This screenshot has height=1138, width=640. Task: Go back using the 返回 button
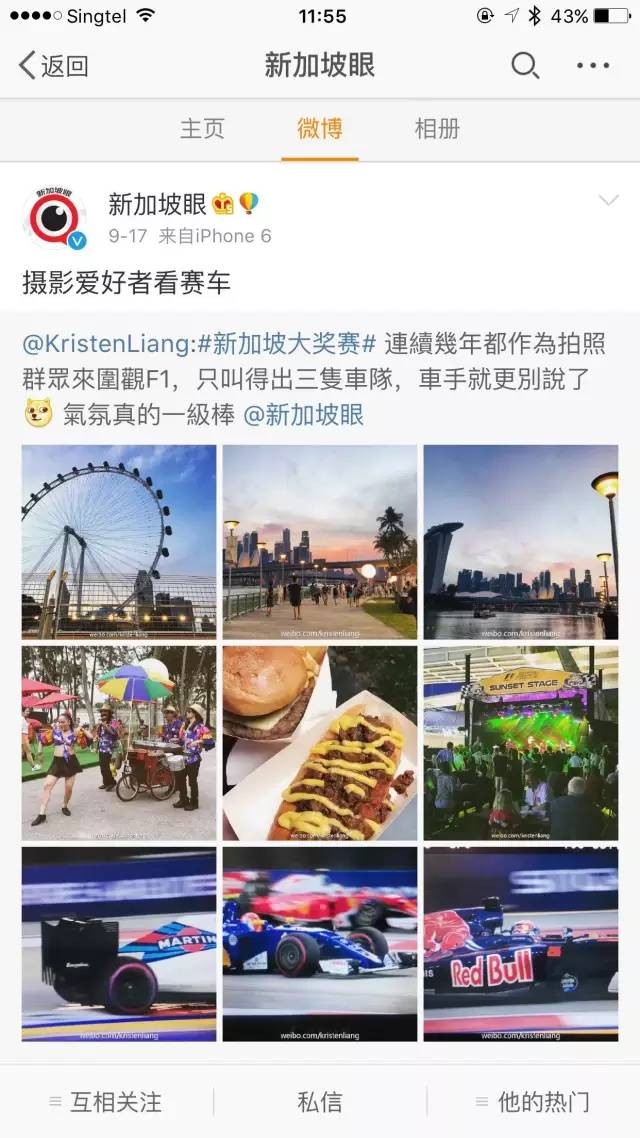point(54,66)
